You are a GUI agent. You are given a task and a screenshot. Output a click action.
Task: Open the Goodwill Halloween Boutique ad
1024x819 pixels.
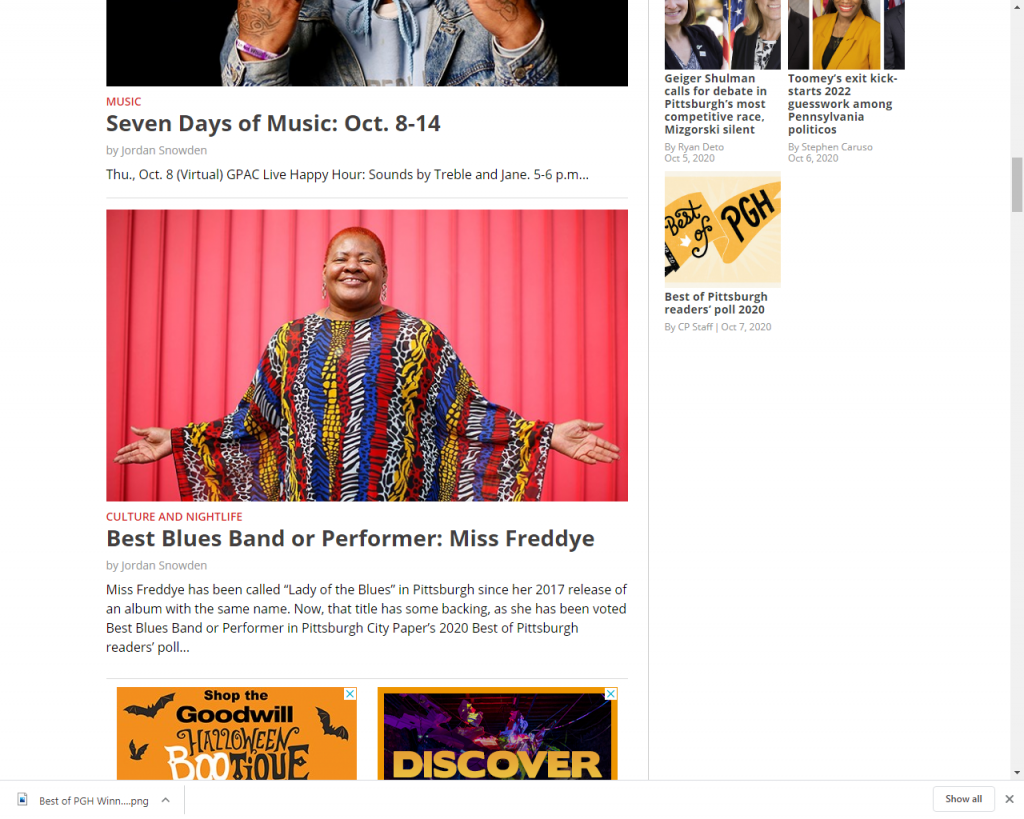point(237,733)
